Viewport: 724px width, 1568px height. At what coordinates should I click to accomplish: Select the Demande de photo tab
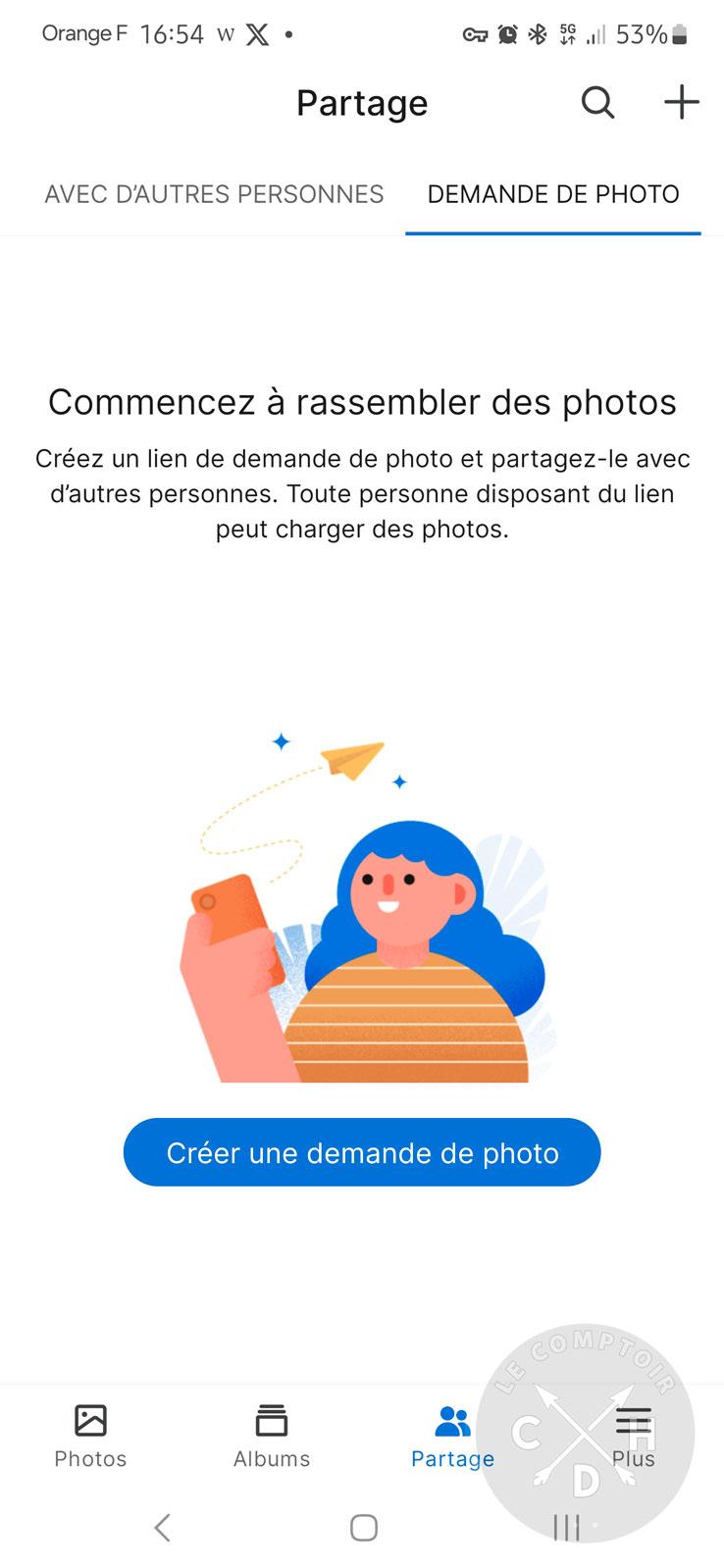pyautogui.click(x=553, y=194)
